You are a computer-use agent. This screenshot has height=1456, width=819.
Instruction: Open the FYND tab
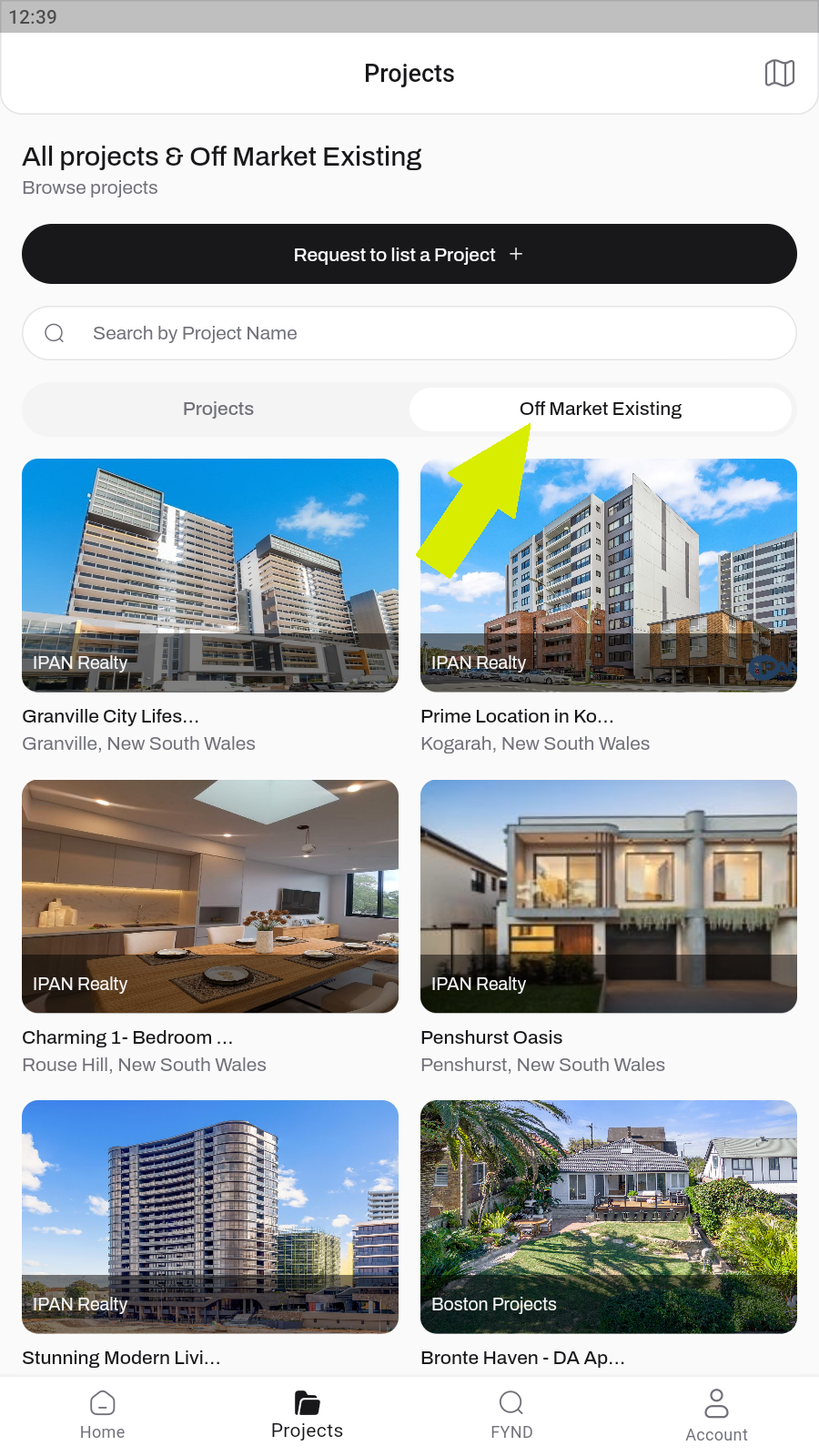click(511, 1414)
